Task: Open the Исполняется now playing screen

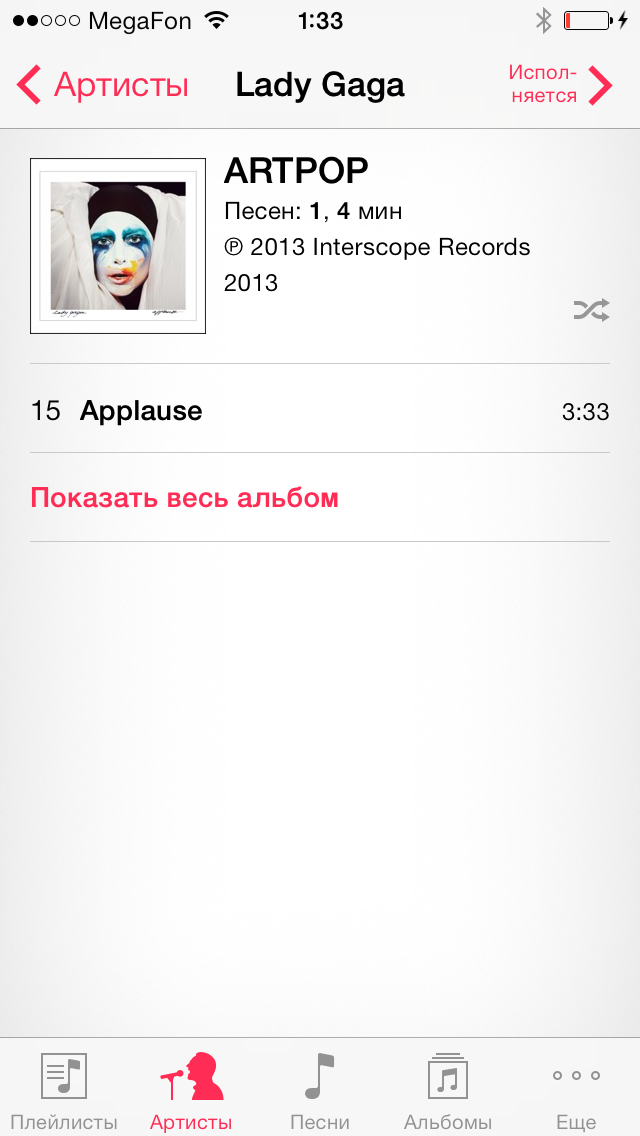Action: click(558, 86)
